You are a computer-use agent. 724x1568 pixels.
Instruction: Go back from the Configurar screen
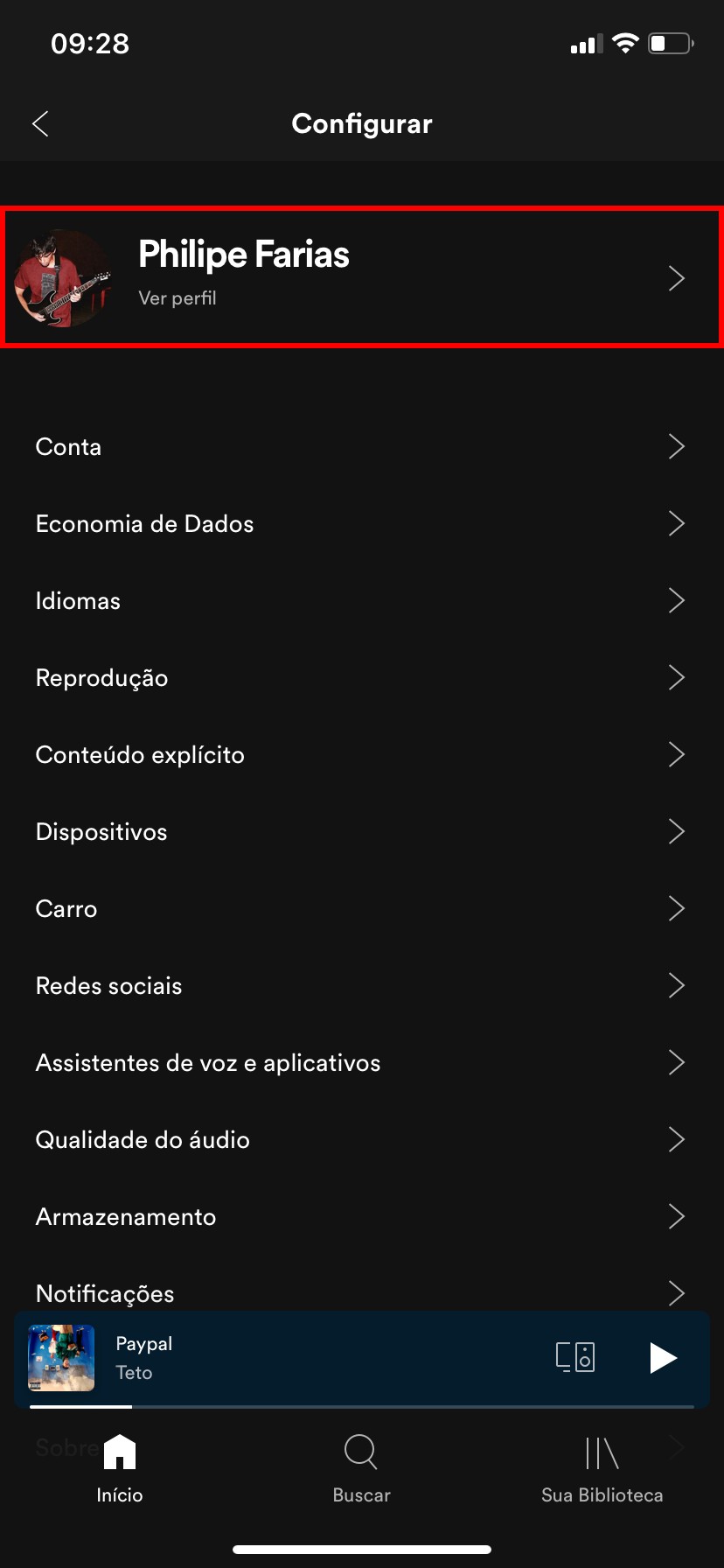[x=40, y=124]
